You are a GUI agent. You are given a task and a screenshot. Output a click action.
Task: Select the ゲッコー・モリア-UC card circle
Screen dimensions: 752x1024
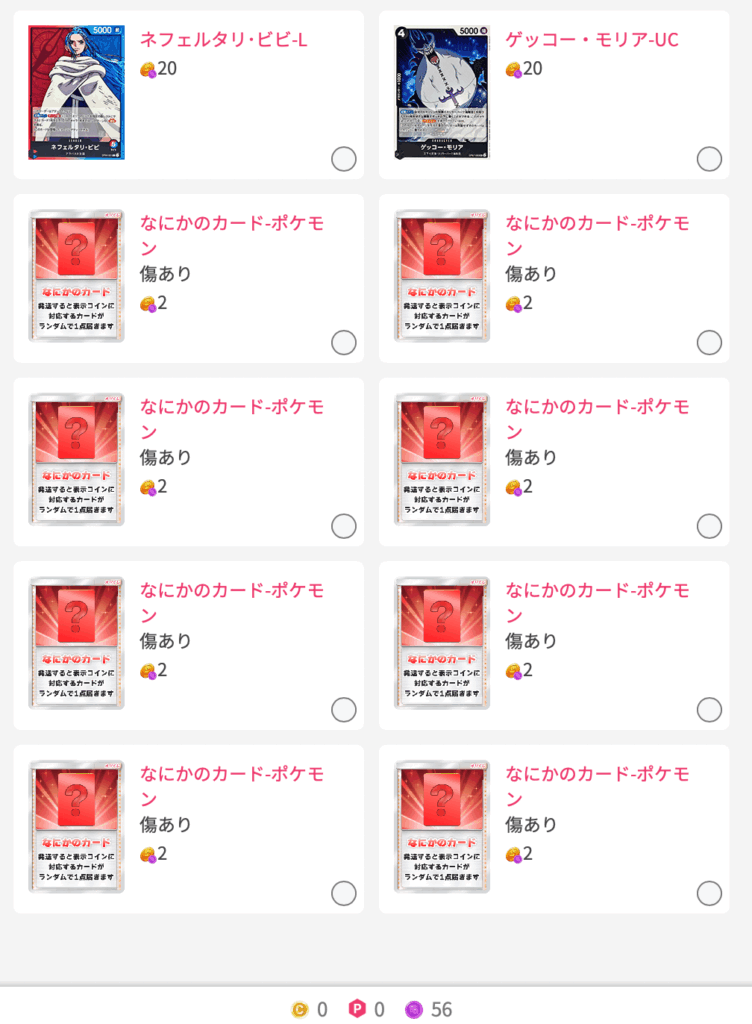(709, 159)
